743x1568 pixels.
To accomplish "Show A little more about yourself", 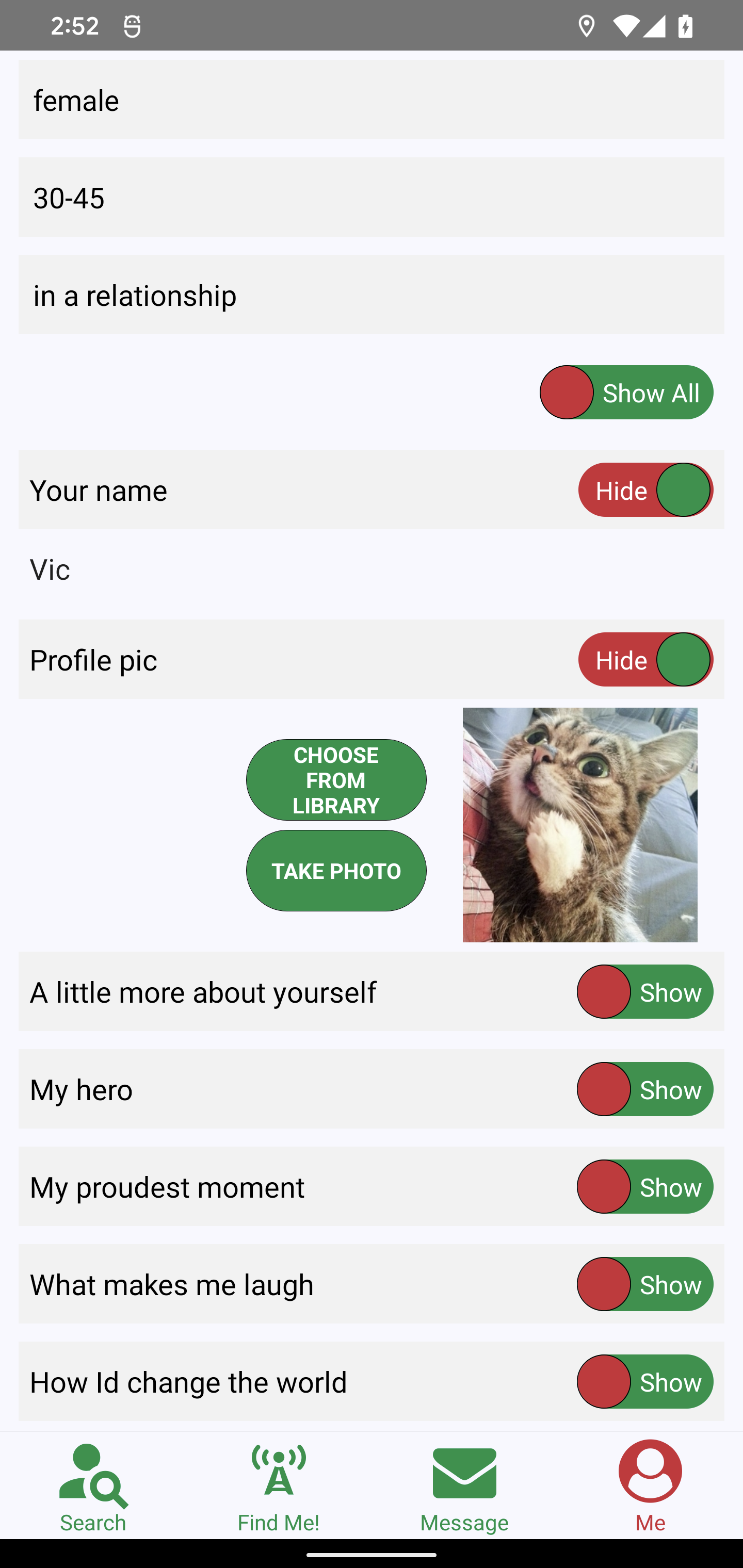I will [x=645, y=992].
